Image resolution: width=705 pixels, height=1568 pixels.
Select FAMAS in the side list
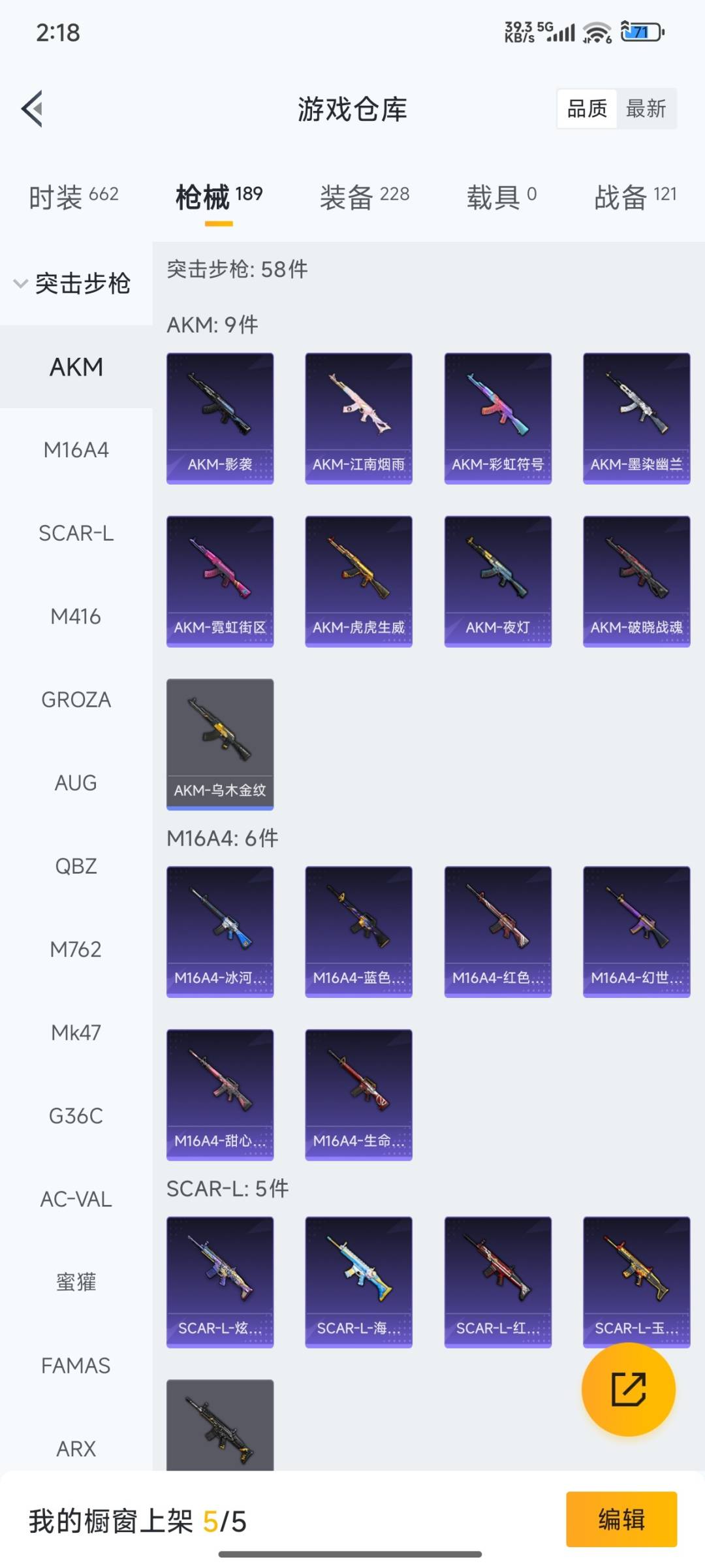point(76,1366)
